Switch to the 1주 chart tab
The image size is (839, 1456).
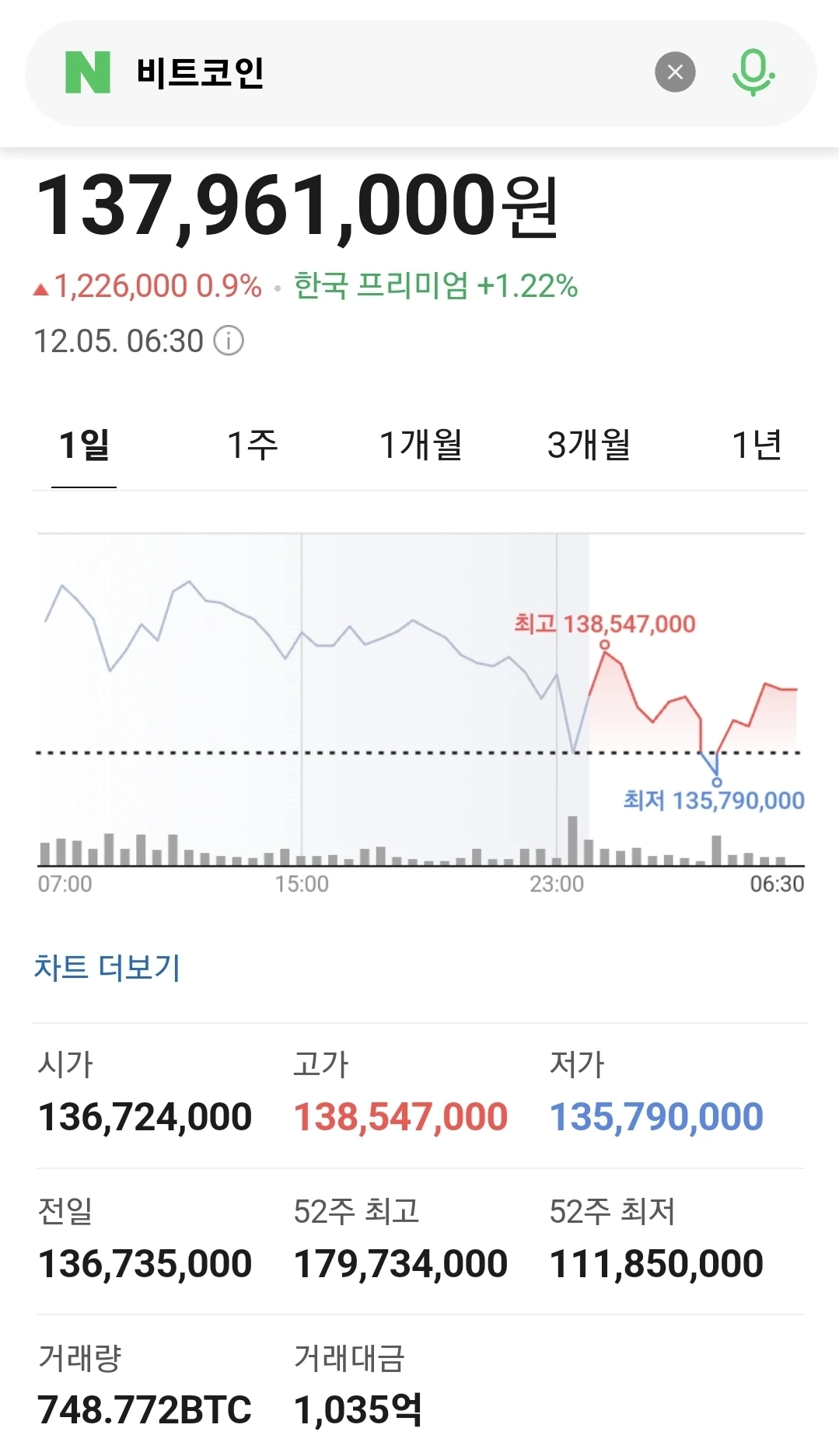252,445
